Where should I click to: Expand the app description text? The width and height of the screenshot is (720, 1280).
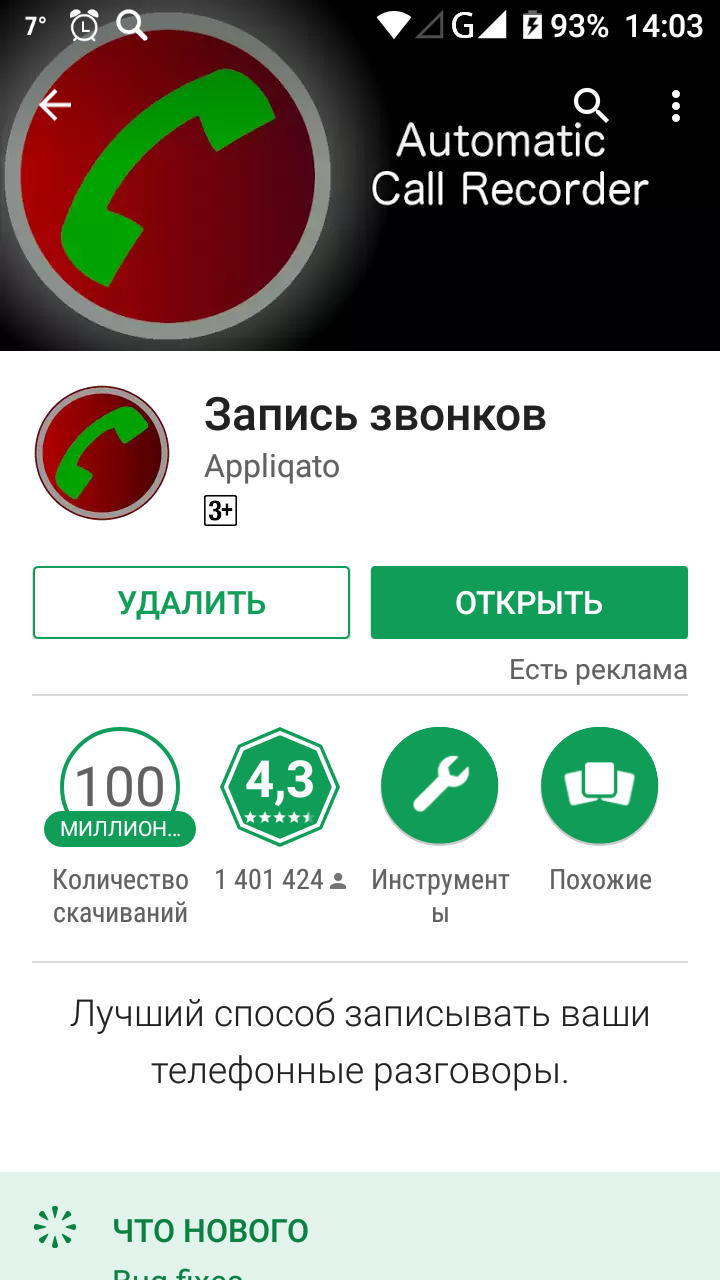[360, 1042]
